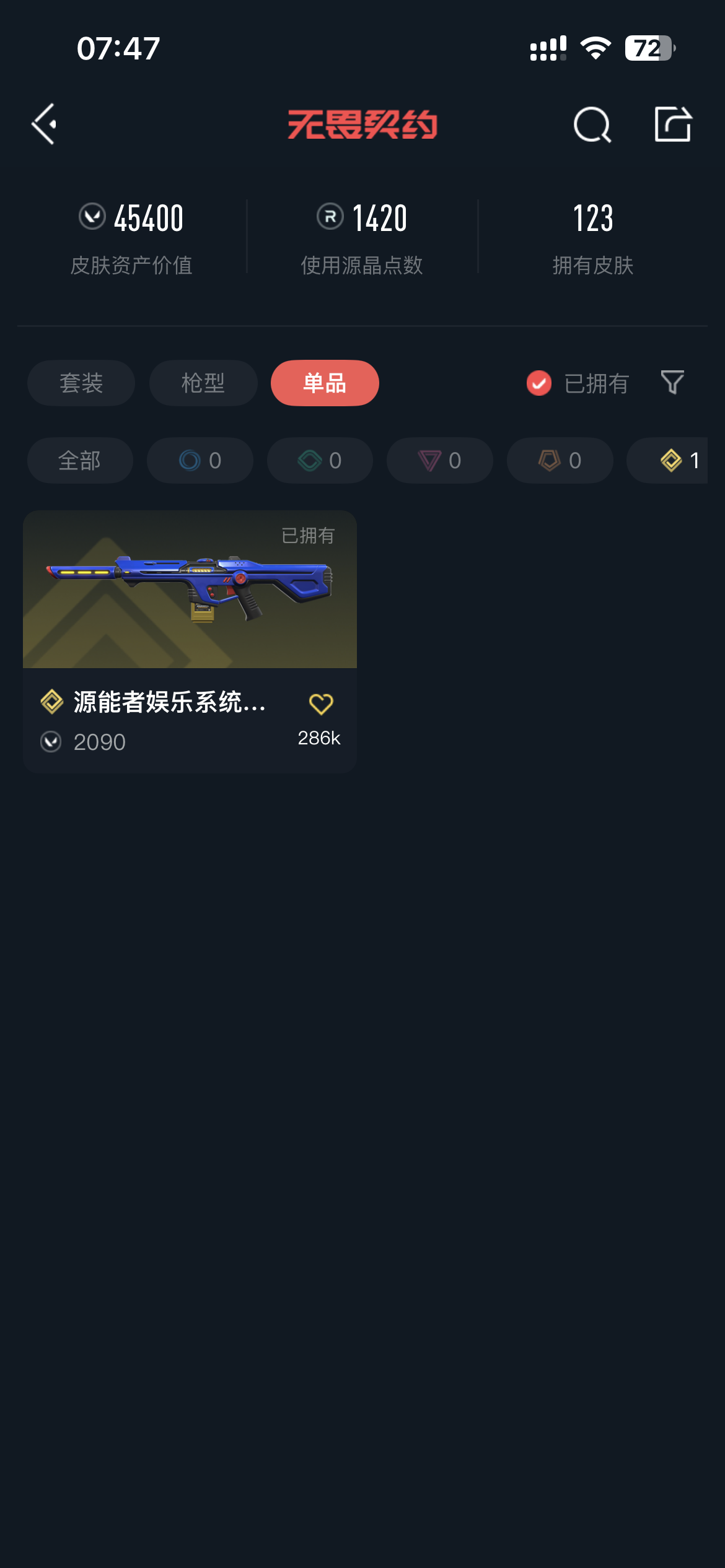Share this skin collection page
This screenshot has width=725, height=1568.
(673, 124)
